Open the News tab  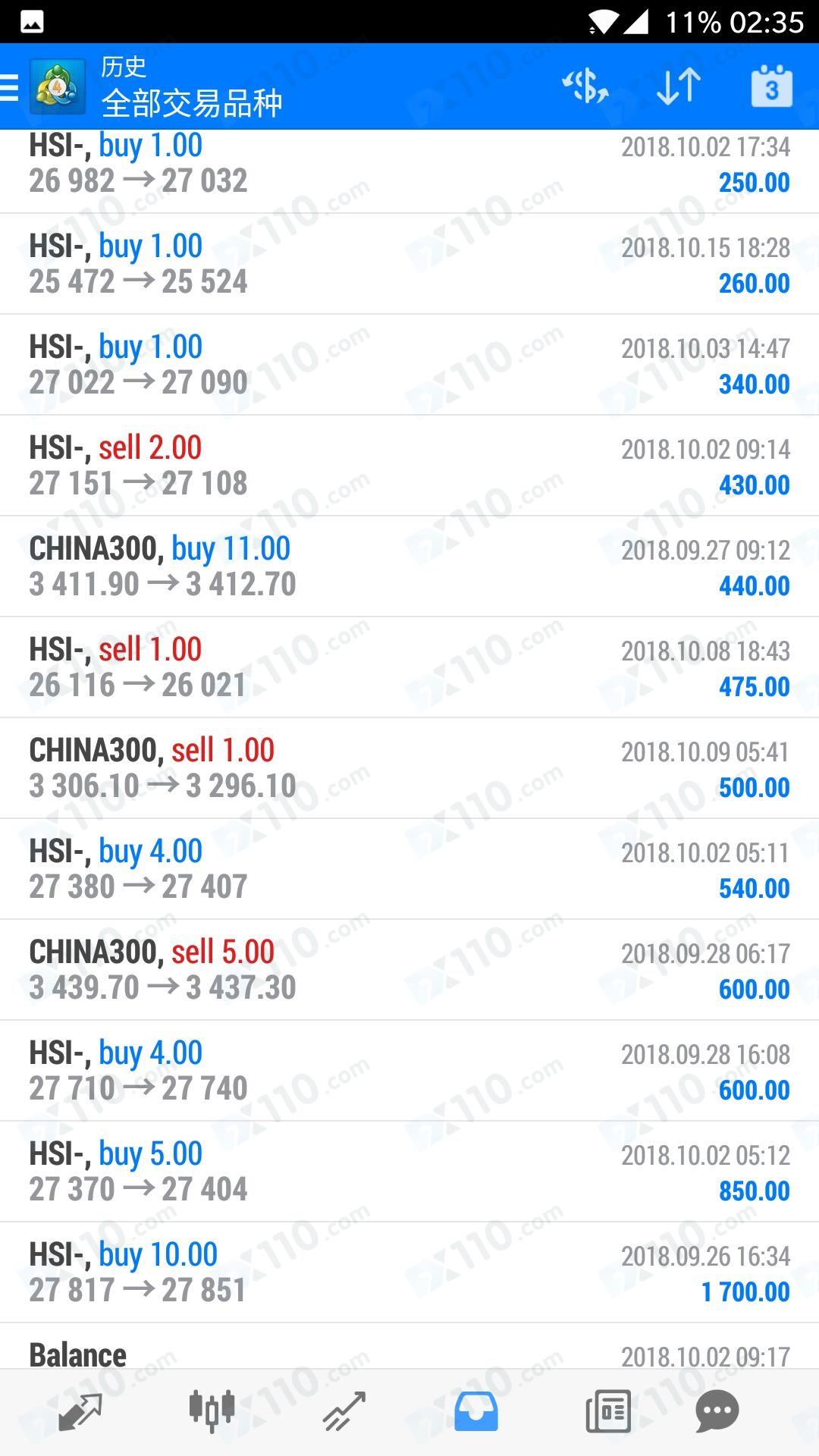(x=608, y=1411)
